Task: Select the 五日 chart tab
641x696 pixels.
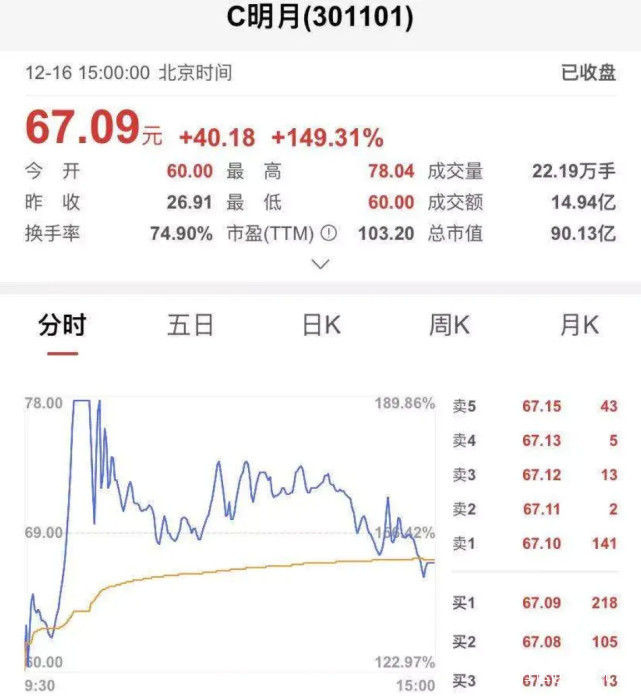Action: point(190,326)
